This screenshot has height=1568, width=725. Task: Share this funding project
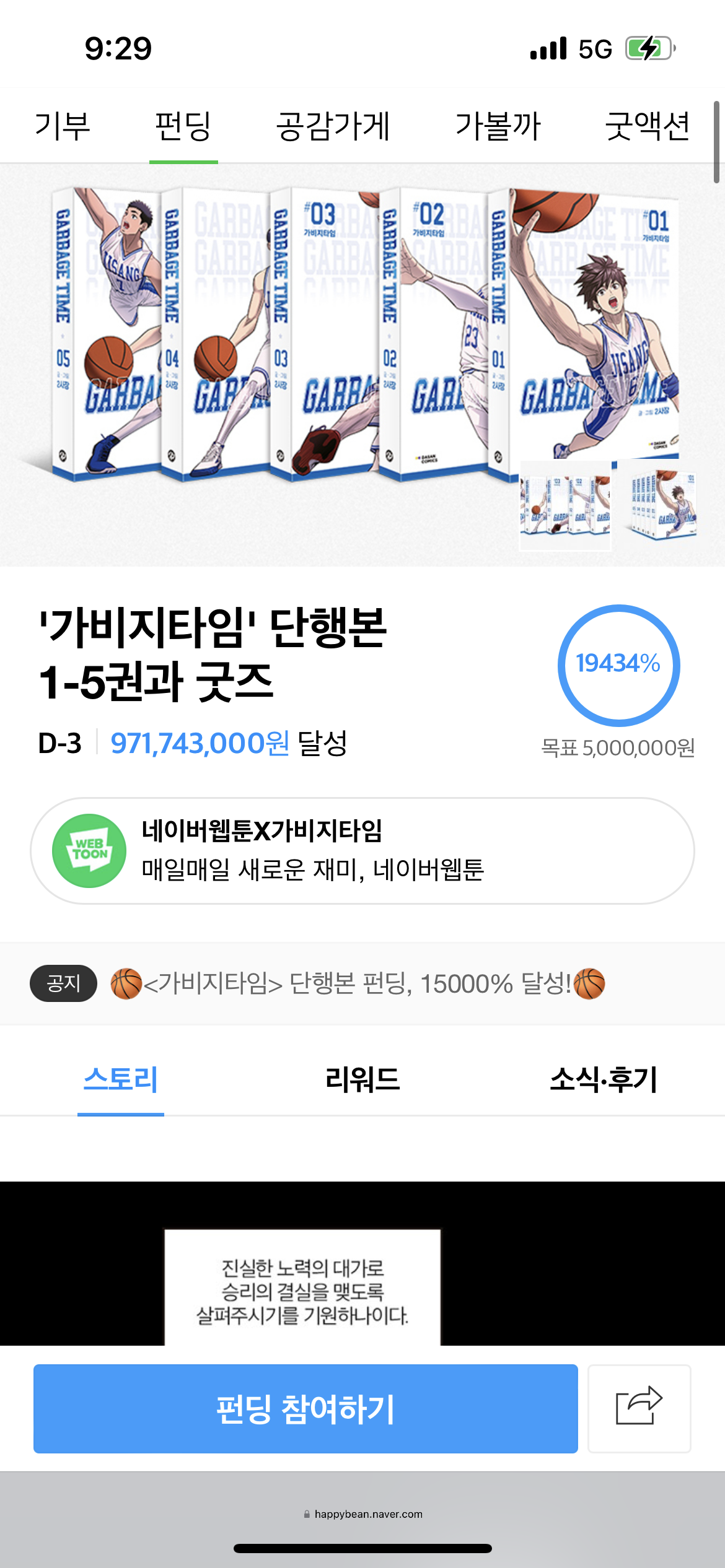point(639,1409)
